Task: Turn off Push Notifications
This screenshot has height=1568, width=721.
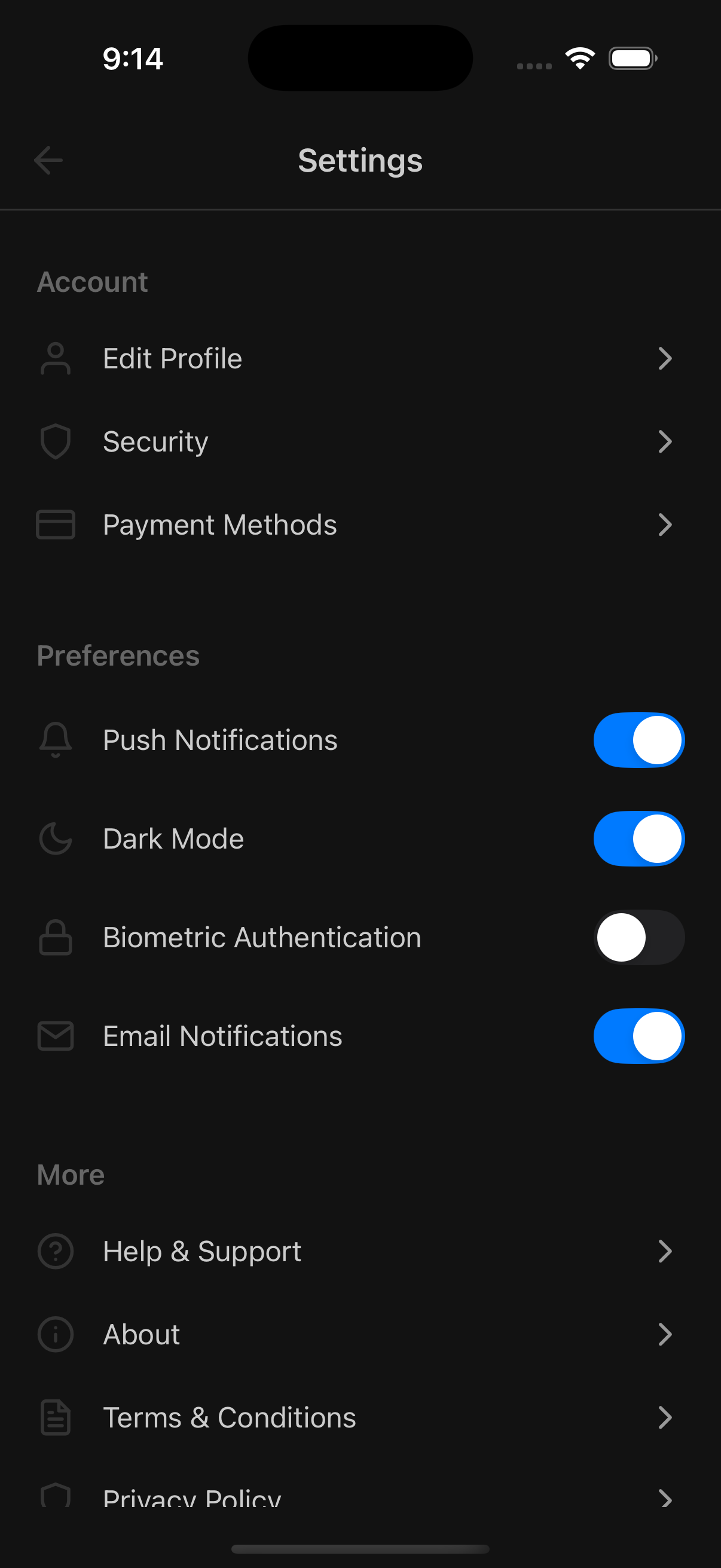Action: pos(638,740)
